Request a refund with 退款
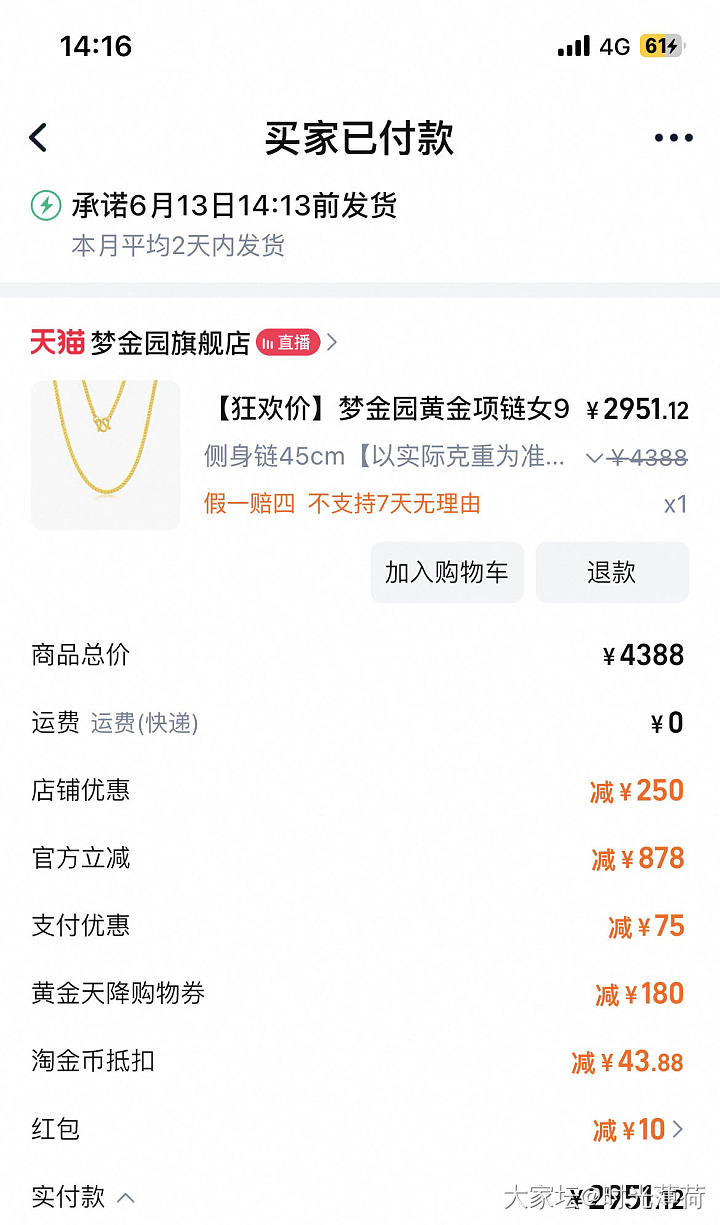This screenshot has width=720, height=1225. point(612,572)
